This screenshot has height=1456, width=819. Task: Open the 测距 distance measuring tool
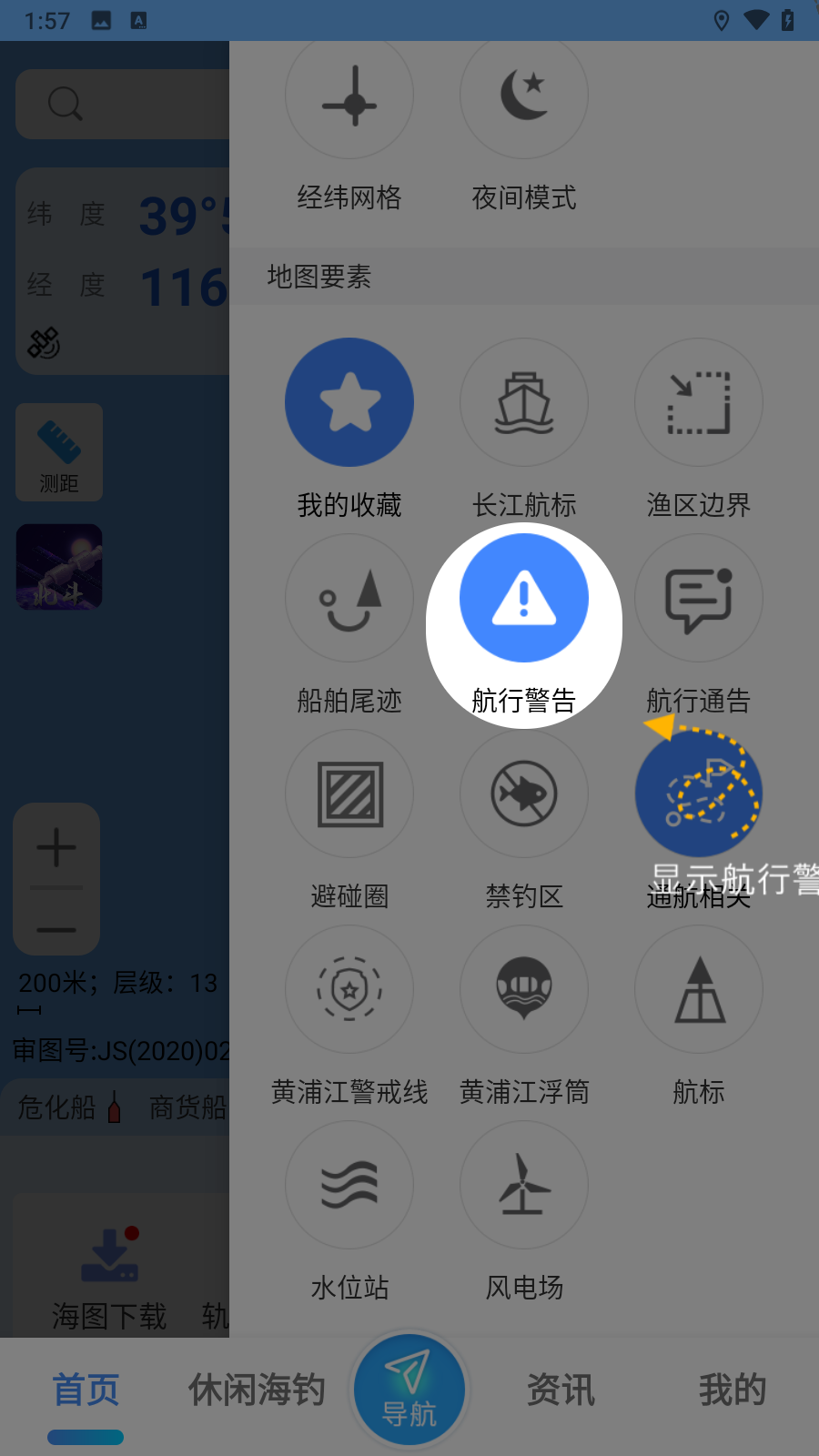tap(59, 452)
